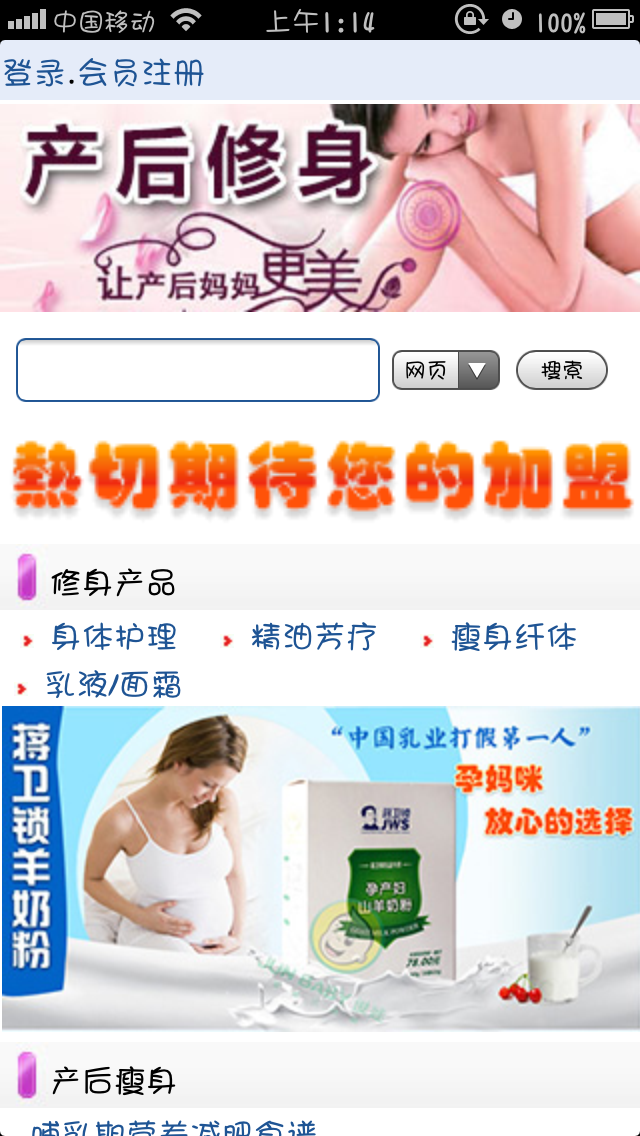Open the 登录 login link
This screenshot has height=1136, width=640.
34,73
